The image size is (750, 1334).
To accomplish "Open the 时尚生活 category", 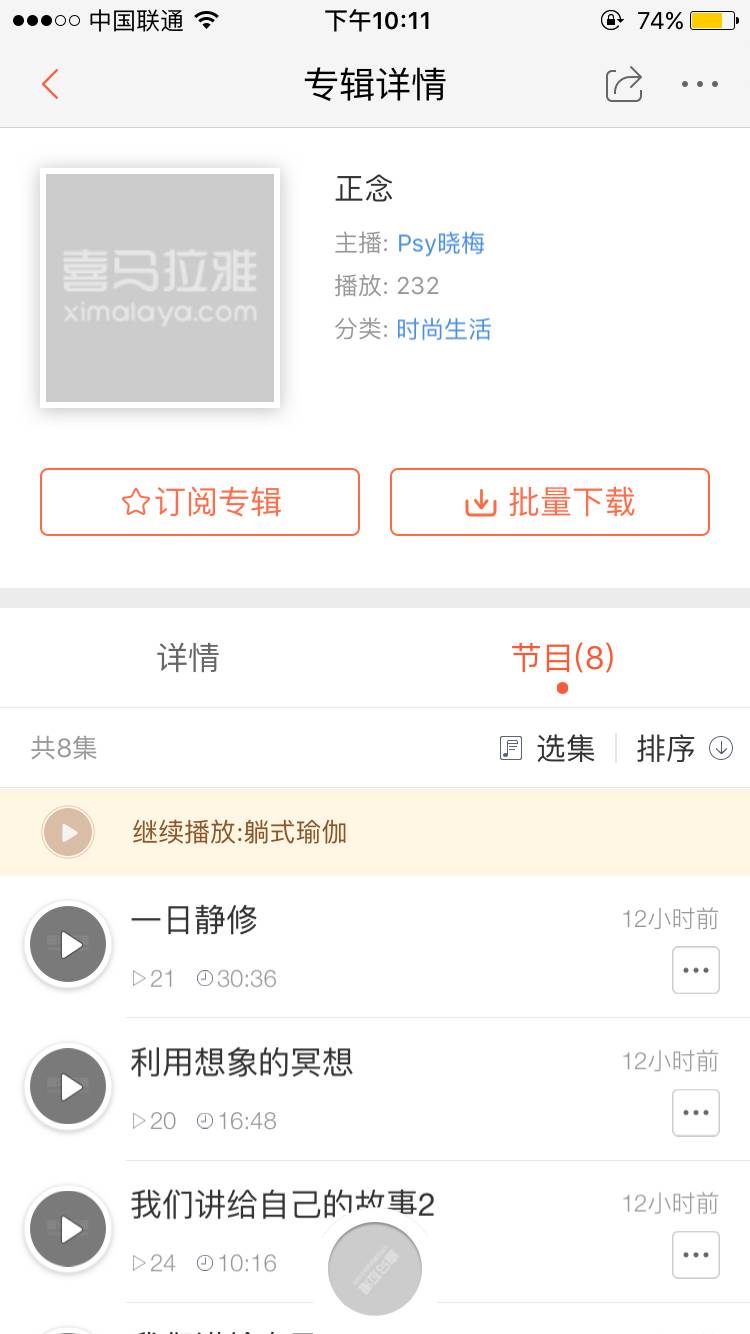I will coord(444,329).
